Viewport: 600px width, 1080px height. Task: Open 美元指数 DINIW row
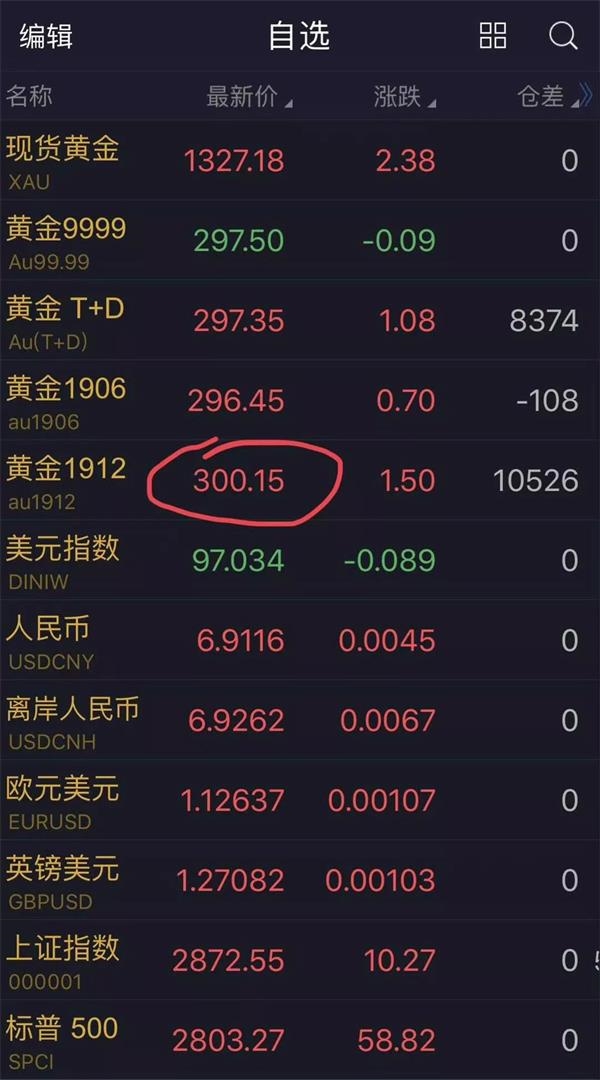(300, 560)
